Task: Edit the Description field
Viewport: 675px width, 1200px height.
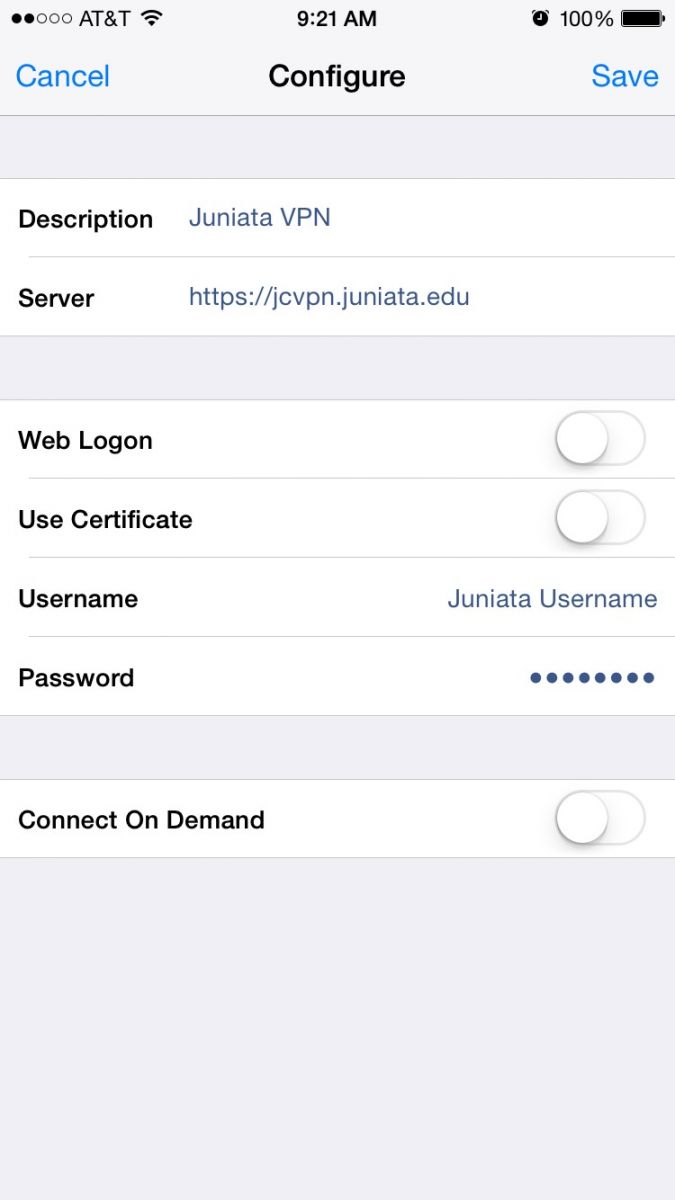Action: point(337,218)
